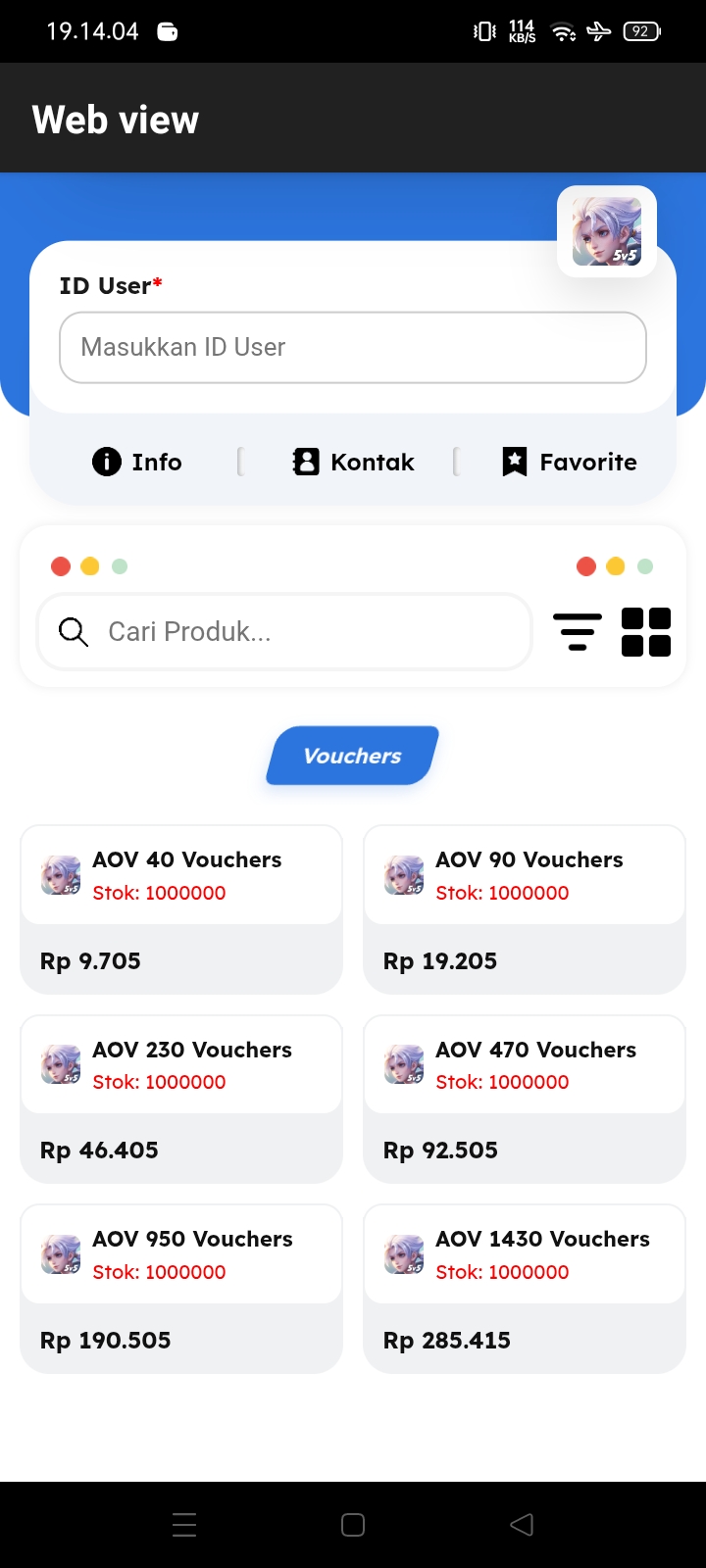
Task: Choose AOV 90 Vouchers product
Action: pyautogui.click(x=525, y=909)
